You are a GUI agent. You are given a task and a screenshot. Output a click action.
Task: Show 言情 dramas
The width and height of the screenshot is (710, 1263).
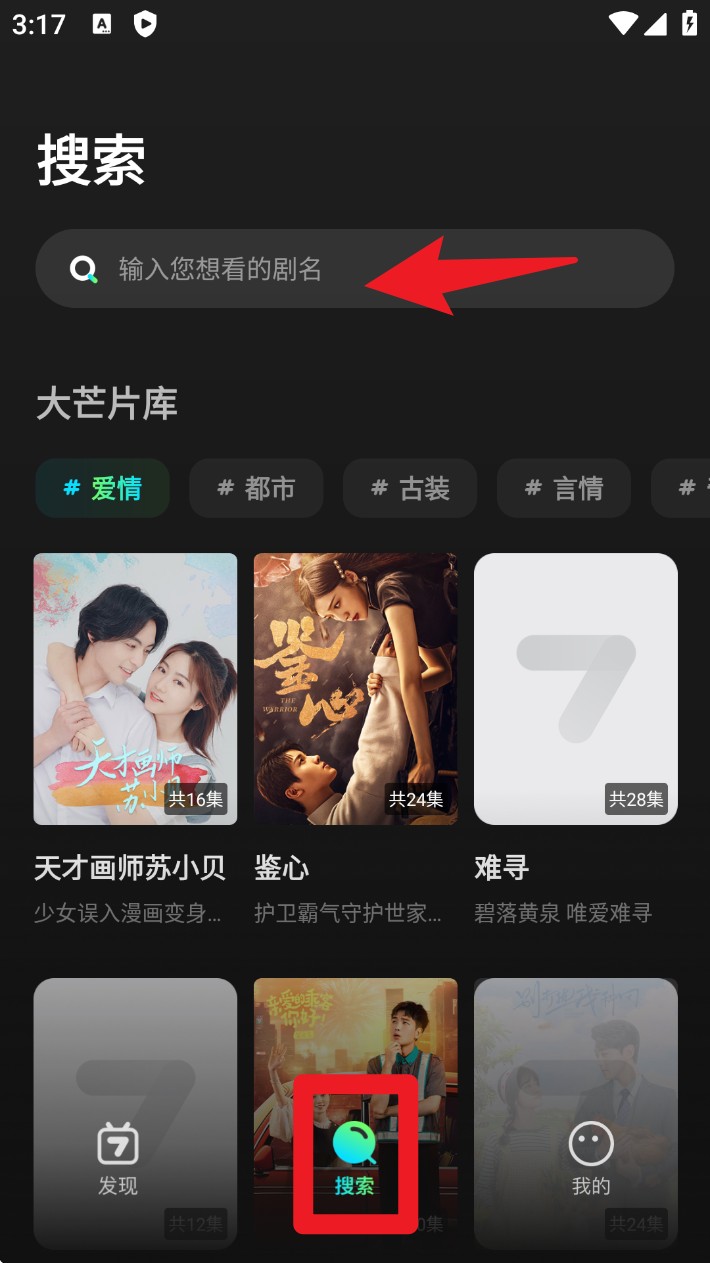(564, 488)
